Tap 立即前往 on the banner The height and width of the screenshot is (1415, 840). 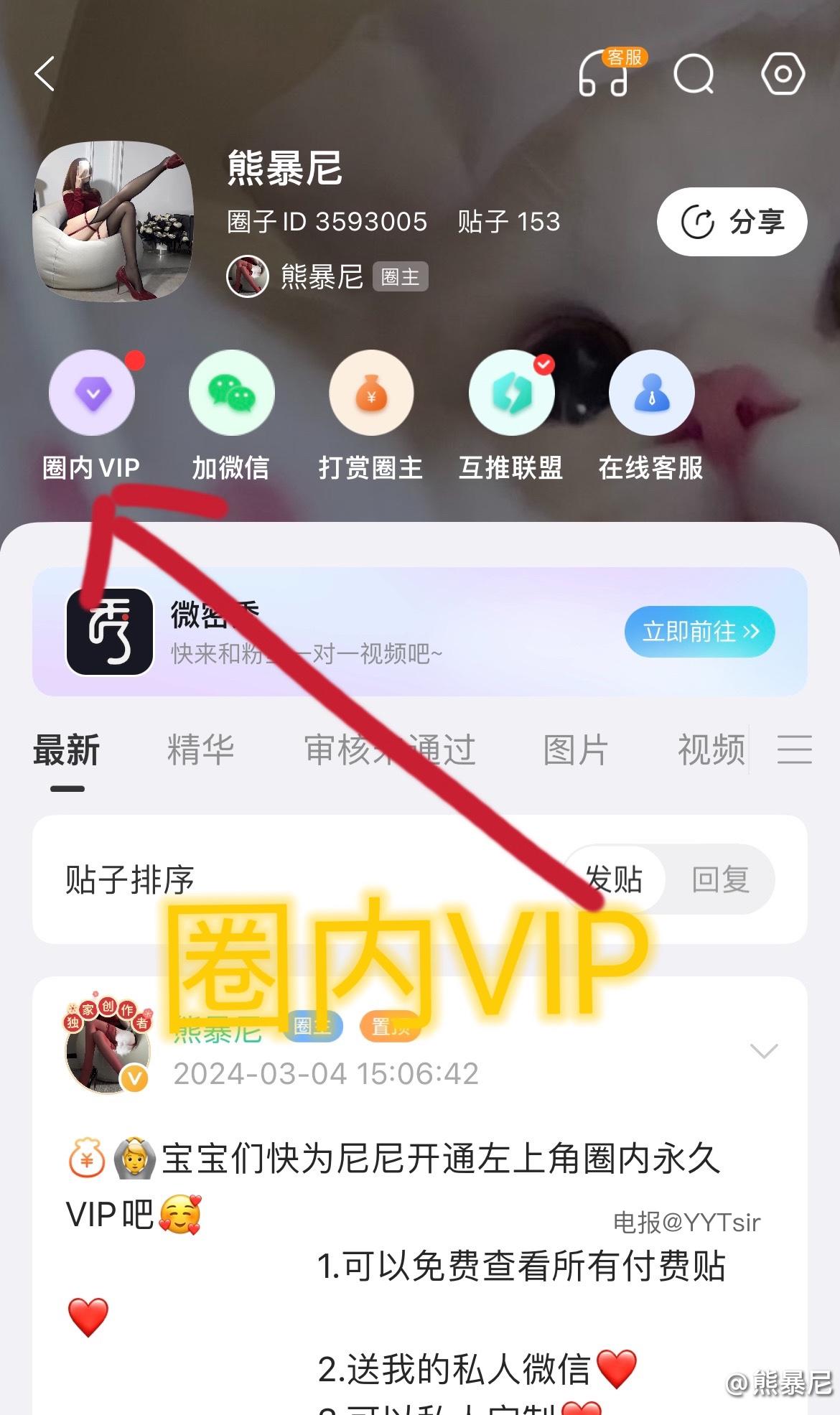pos(699,632)
